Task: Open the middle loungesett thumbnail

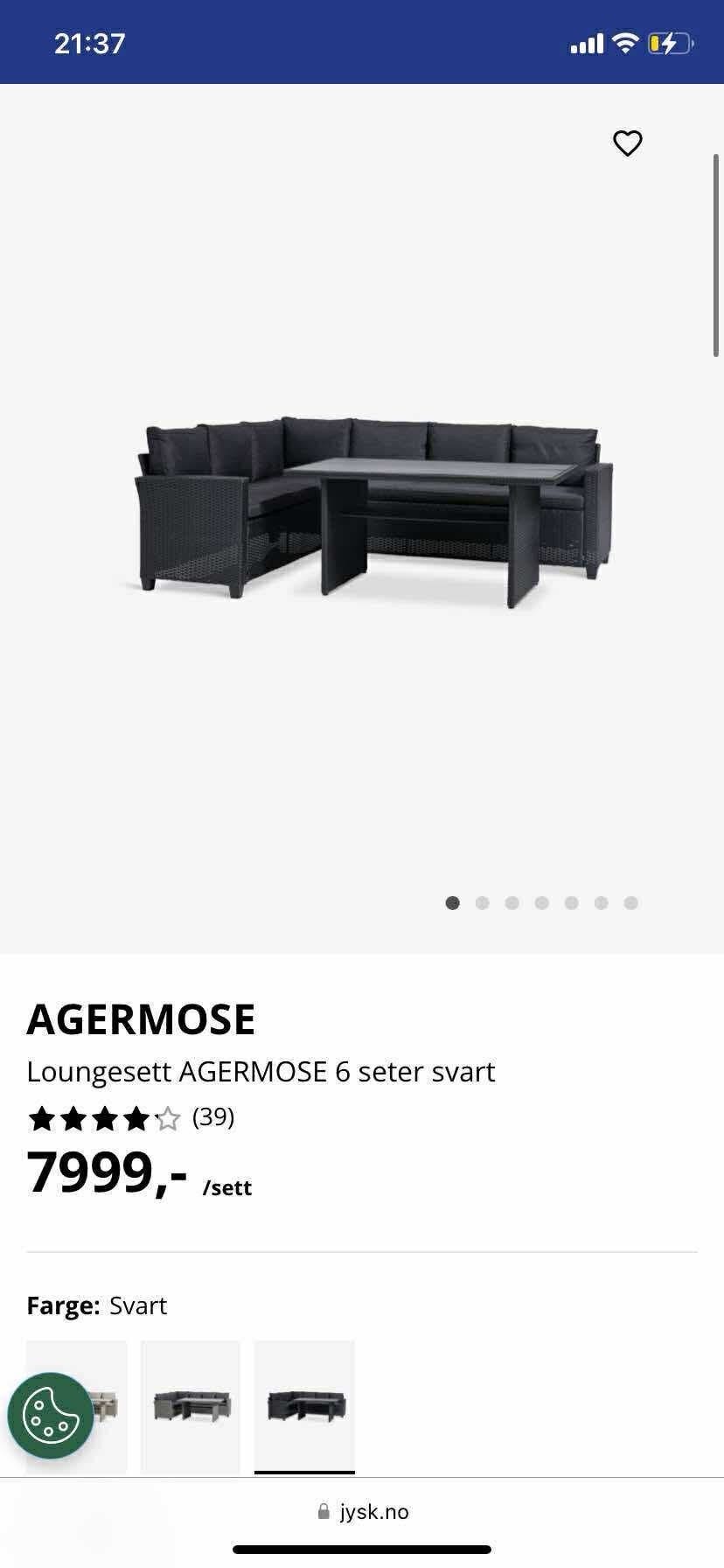Action: click(x=190, y=1406)
